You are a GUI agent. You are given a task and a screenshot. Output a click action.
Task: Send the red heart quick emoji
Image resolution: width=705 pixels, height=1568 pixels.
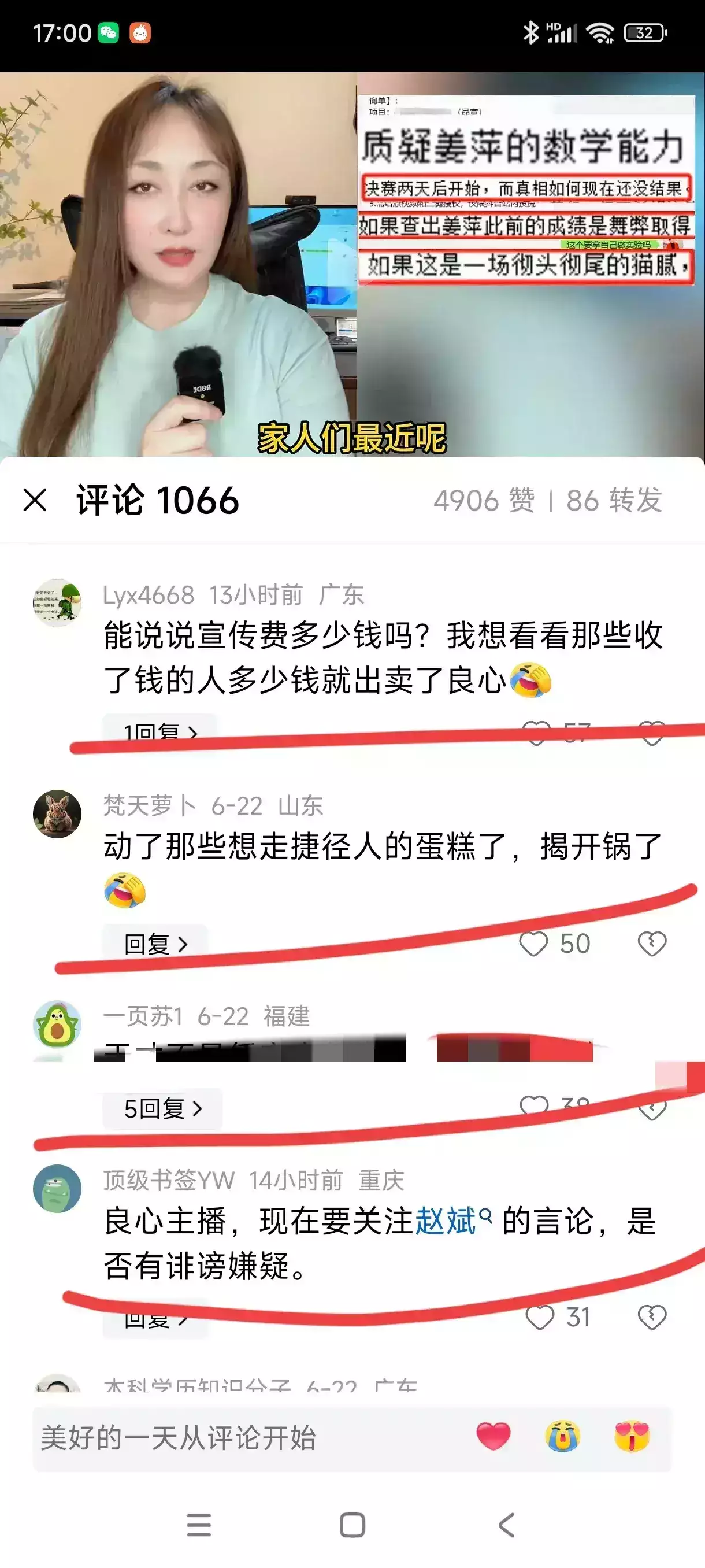pos(493,1437)
